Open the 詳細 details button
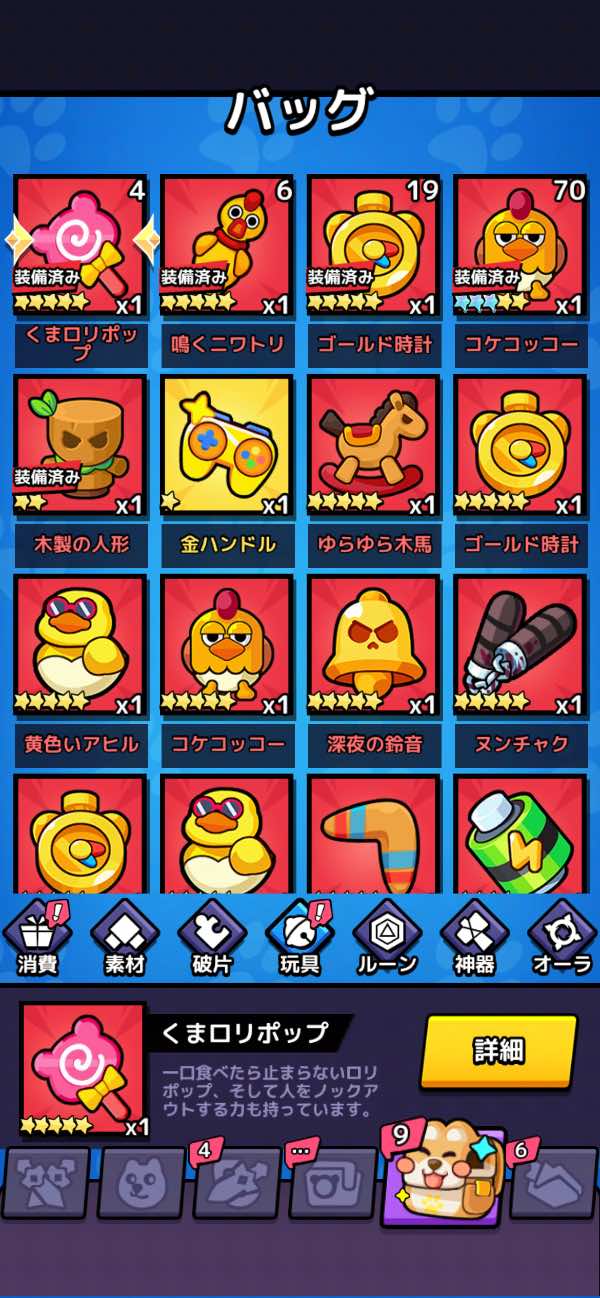Screen dimensions: 600x1298 [x=499, y=1051]
